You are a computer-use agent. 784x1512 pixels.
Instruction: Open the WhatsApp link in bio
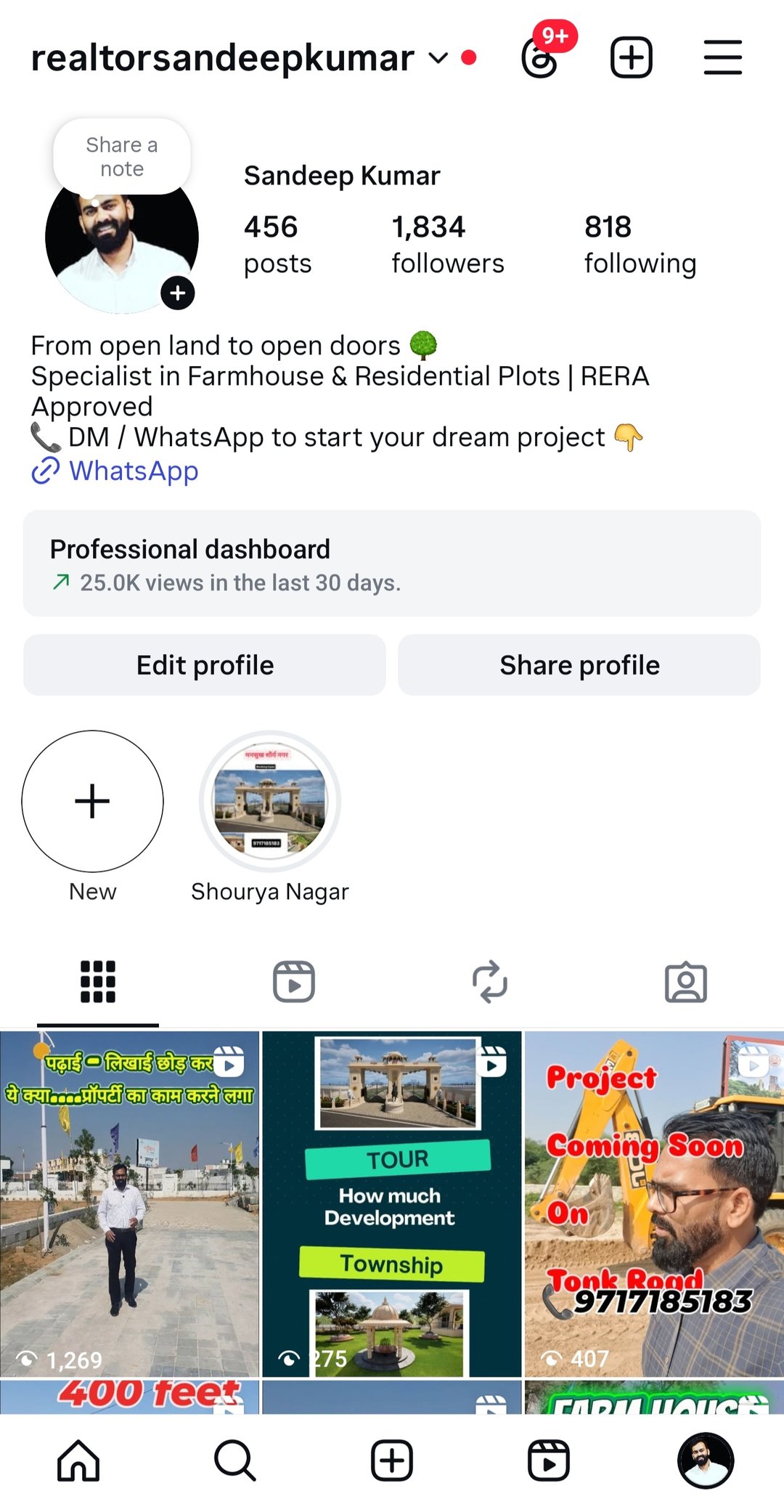click(134, 471)
